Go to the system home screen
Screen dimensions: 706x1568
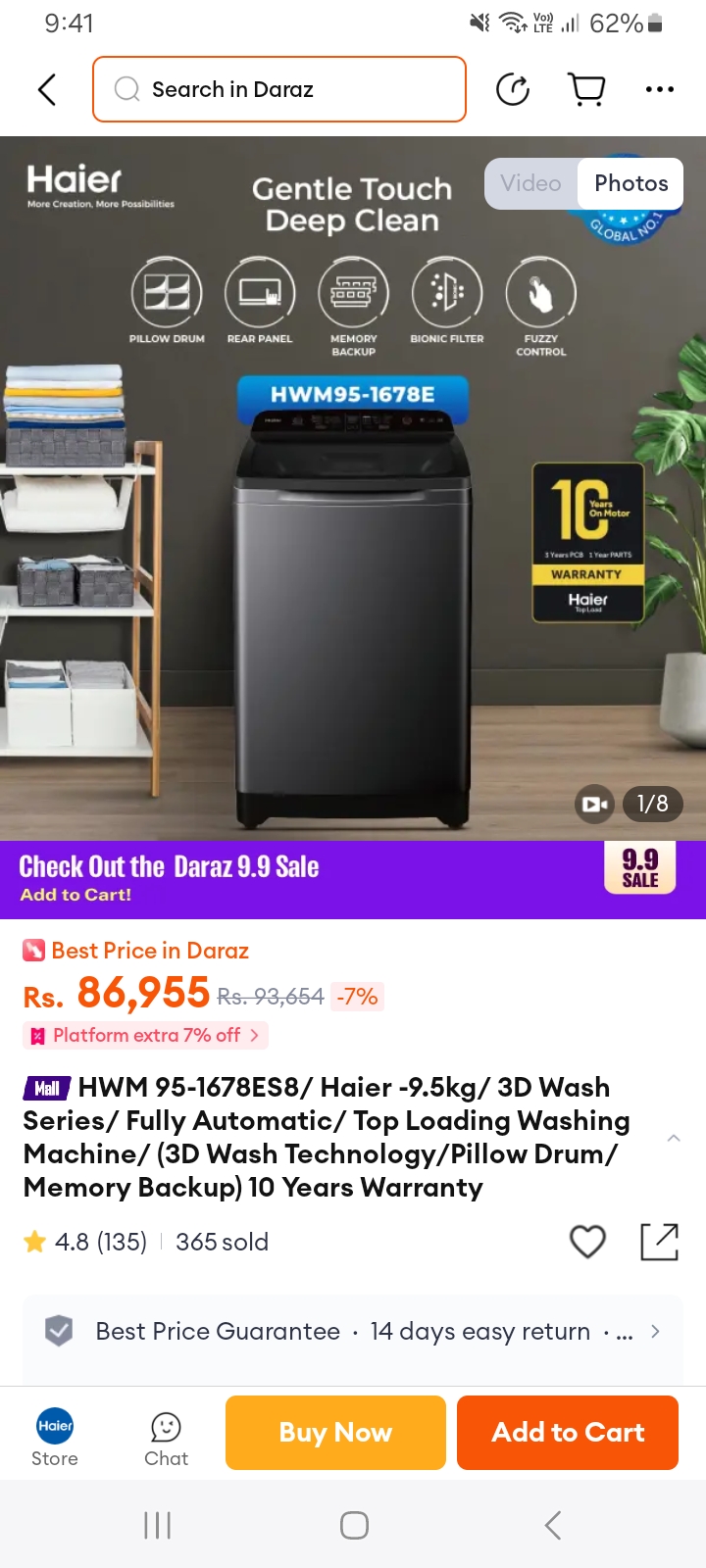tap(354, 1525)
